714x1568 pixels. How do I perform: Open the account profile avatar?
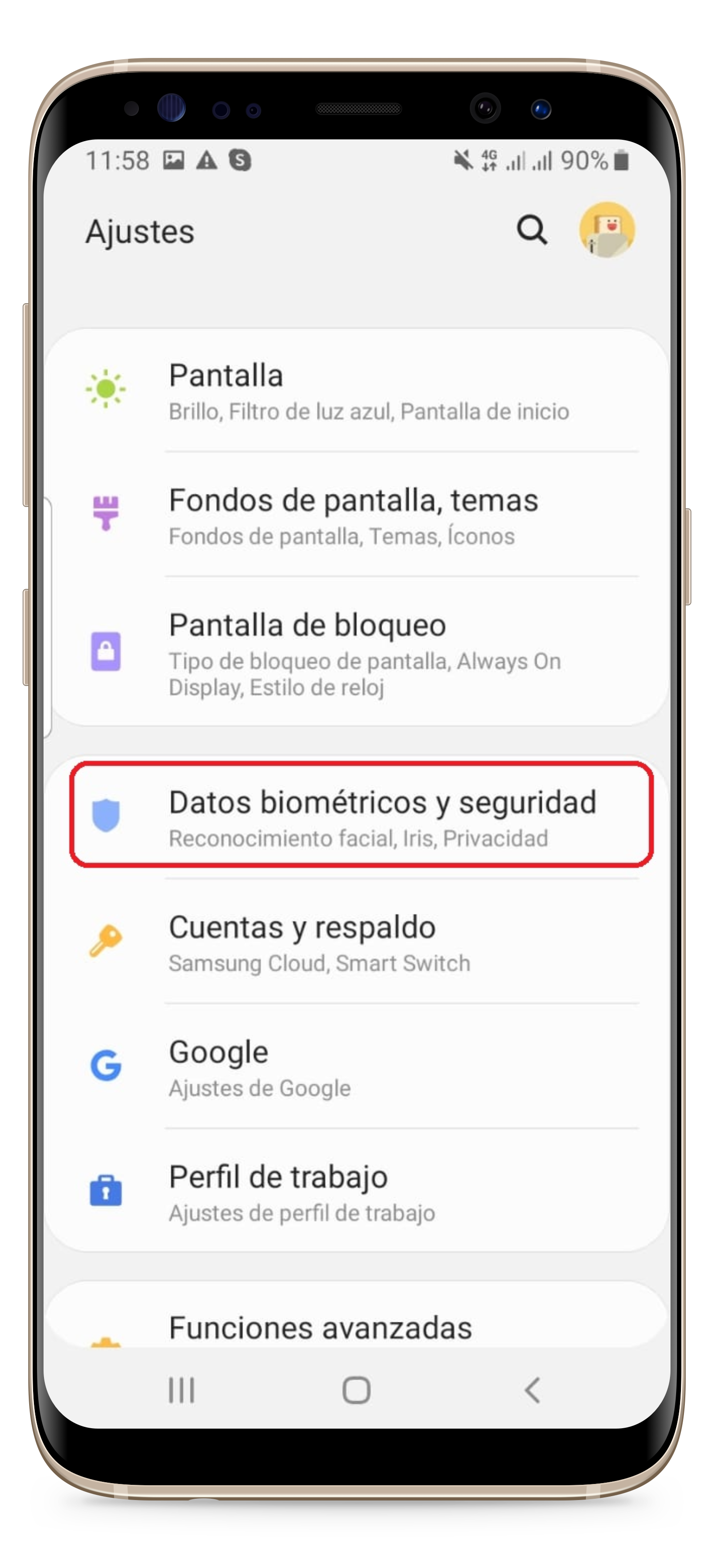tap(607, 230)
